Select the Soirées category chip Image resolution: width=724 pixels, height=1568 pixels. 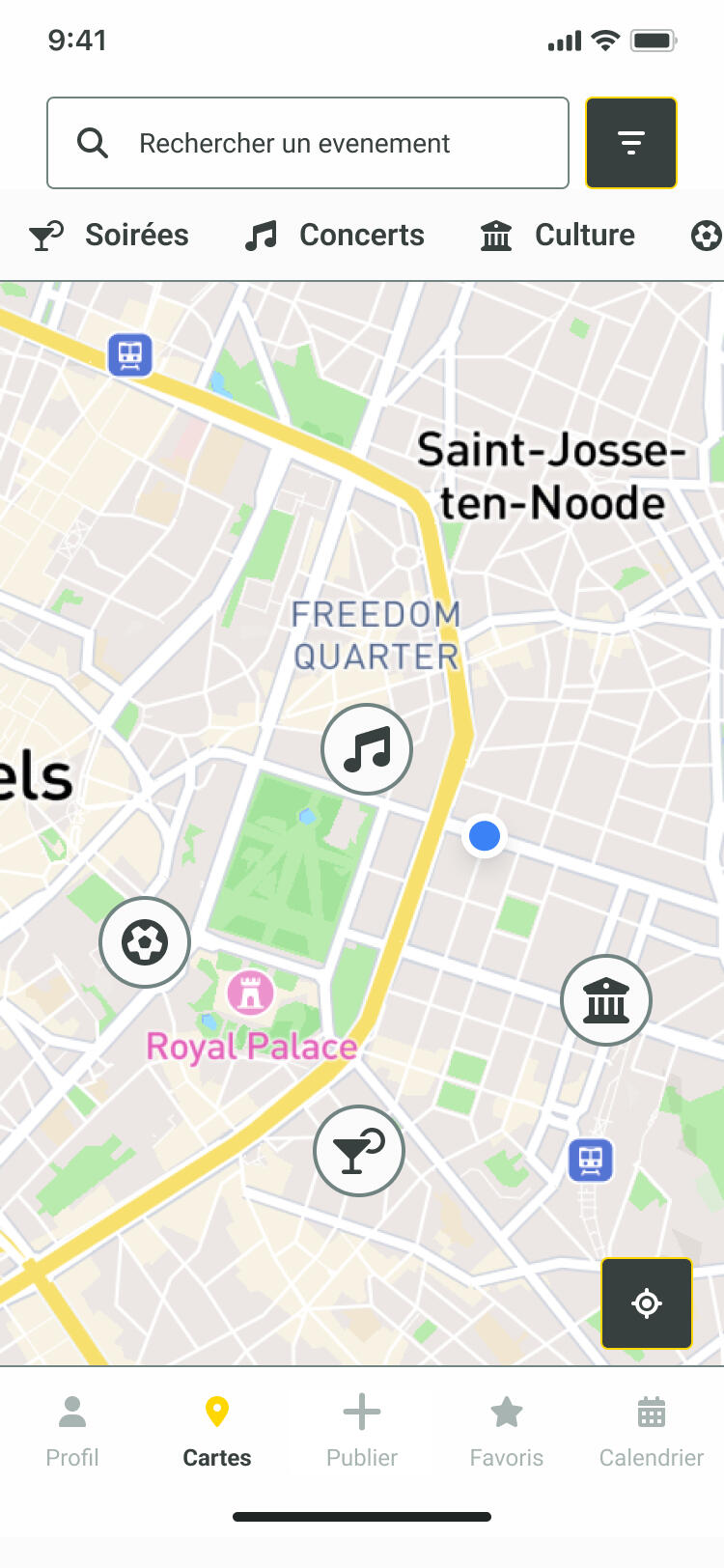[x=109, y=235]
